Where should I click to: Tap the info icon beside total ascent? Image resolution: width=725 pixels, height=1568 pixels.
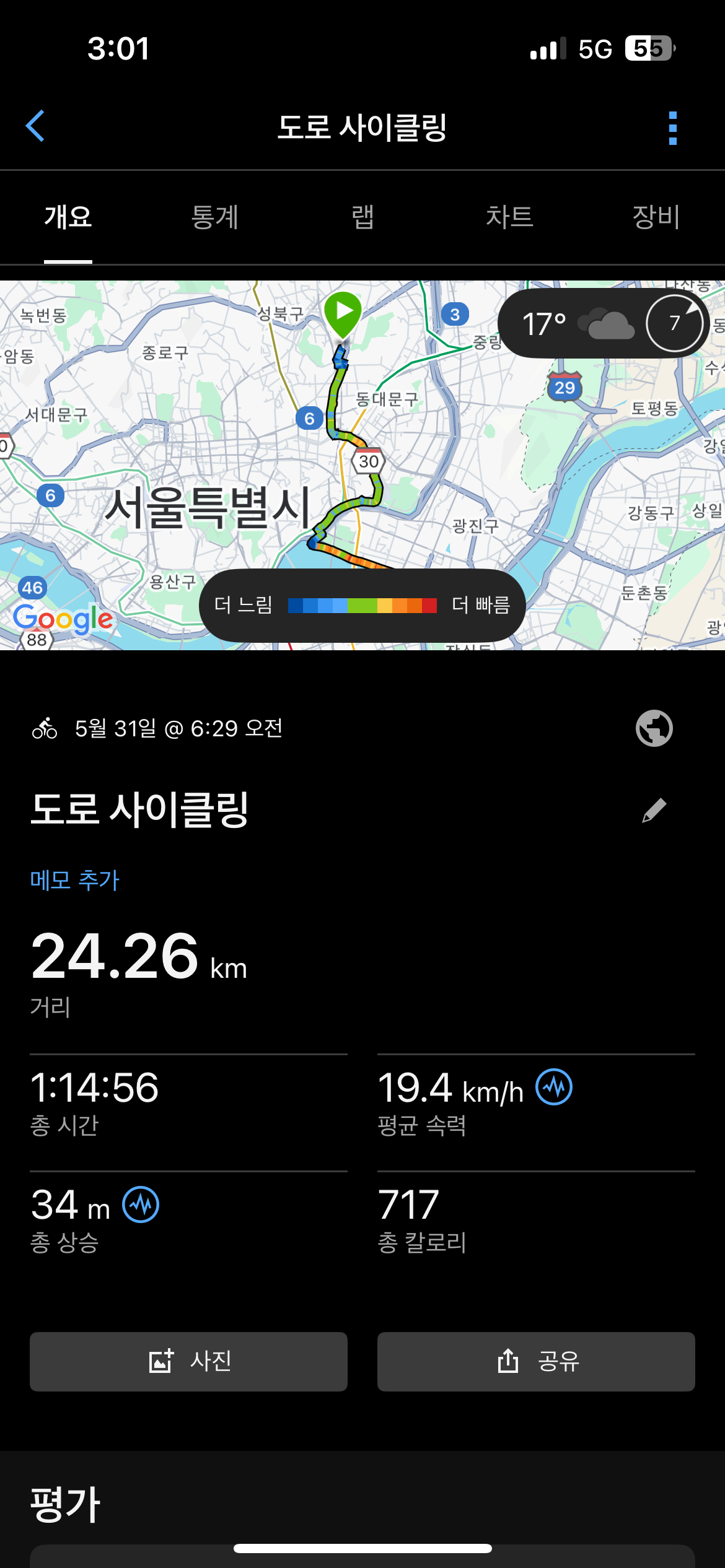tap(141, 1204)
